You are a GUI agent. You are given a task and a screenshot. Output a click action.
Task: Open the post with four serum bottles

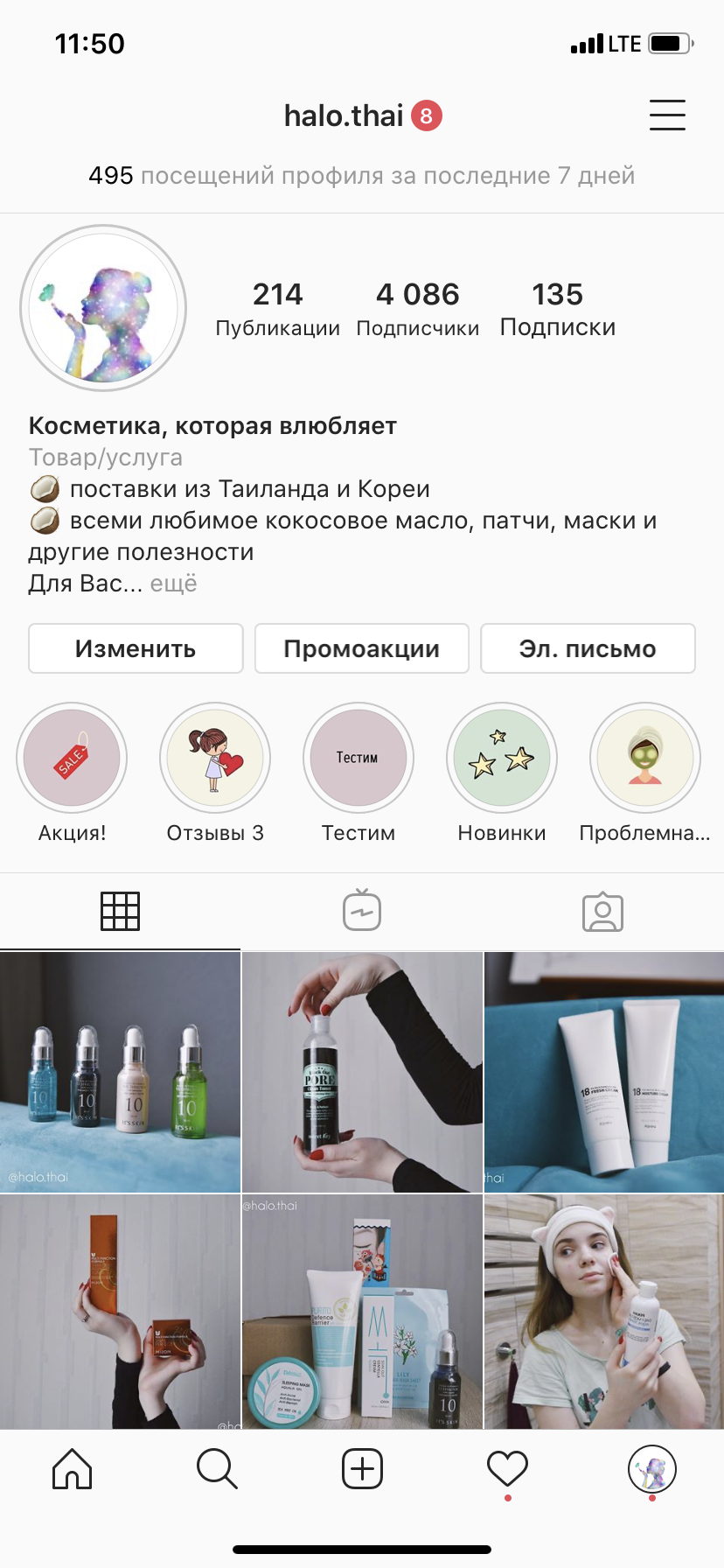tap(120, 1072)
